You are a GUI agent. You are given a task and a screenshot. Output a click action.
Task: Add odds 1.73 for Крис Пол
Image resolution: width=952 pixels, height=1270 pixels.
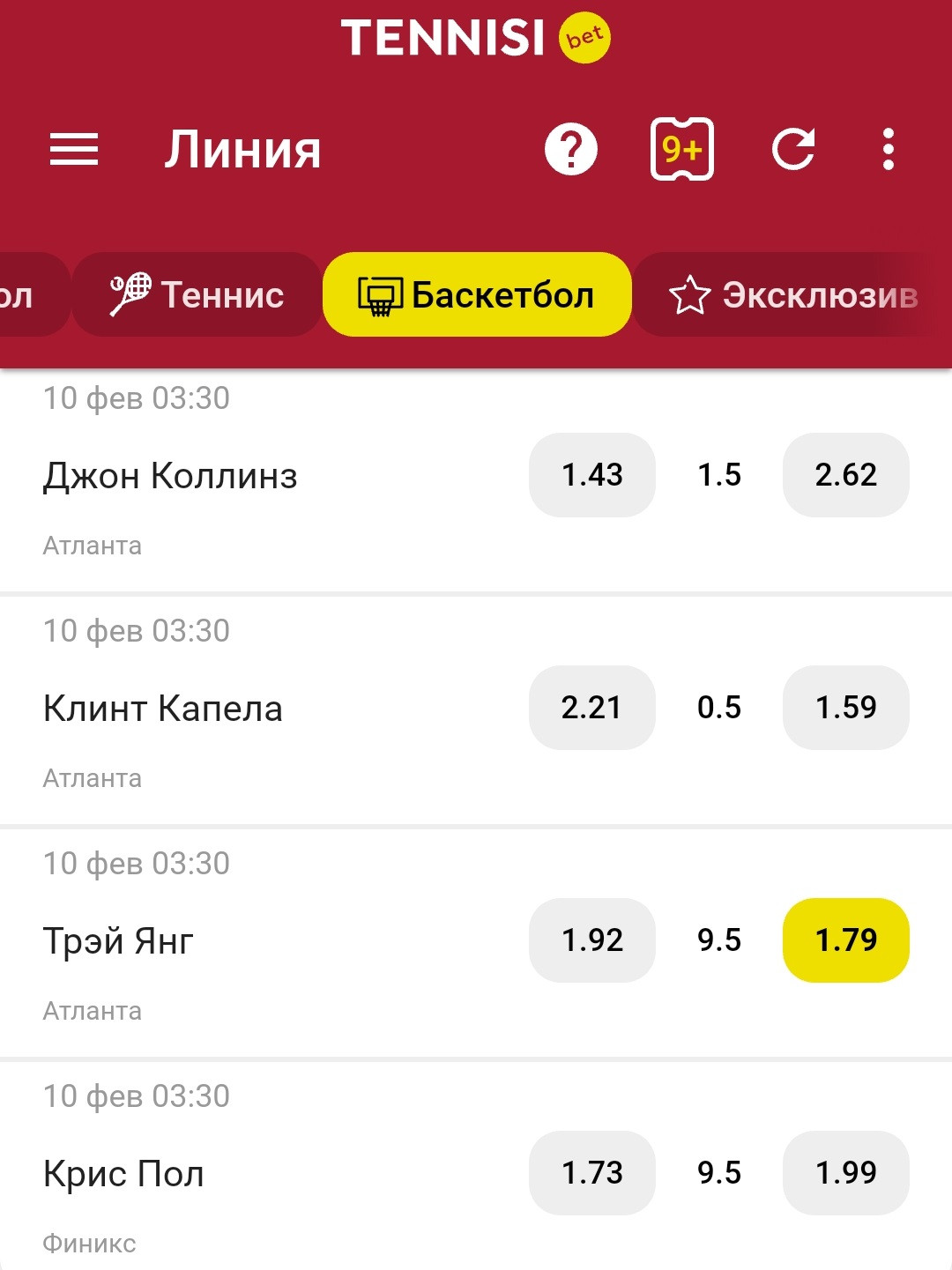point(592,1173)
